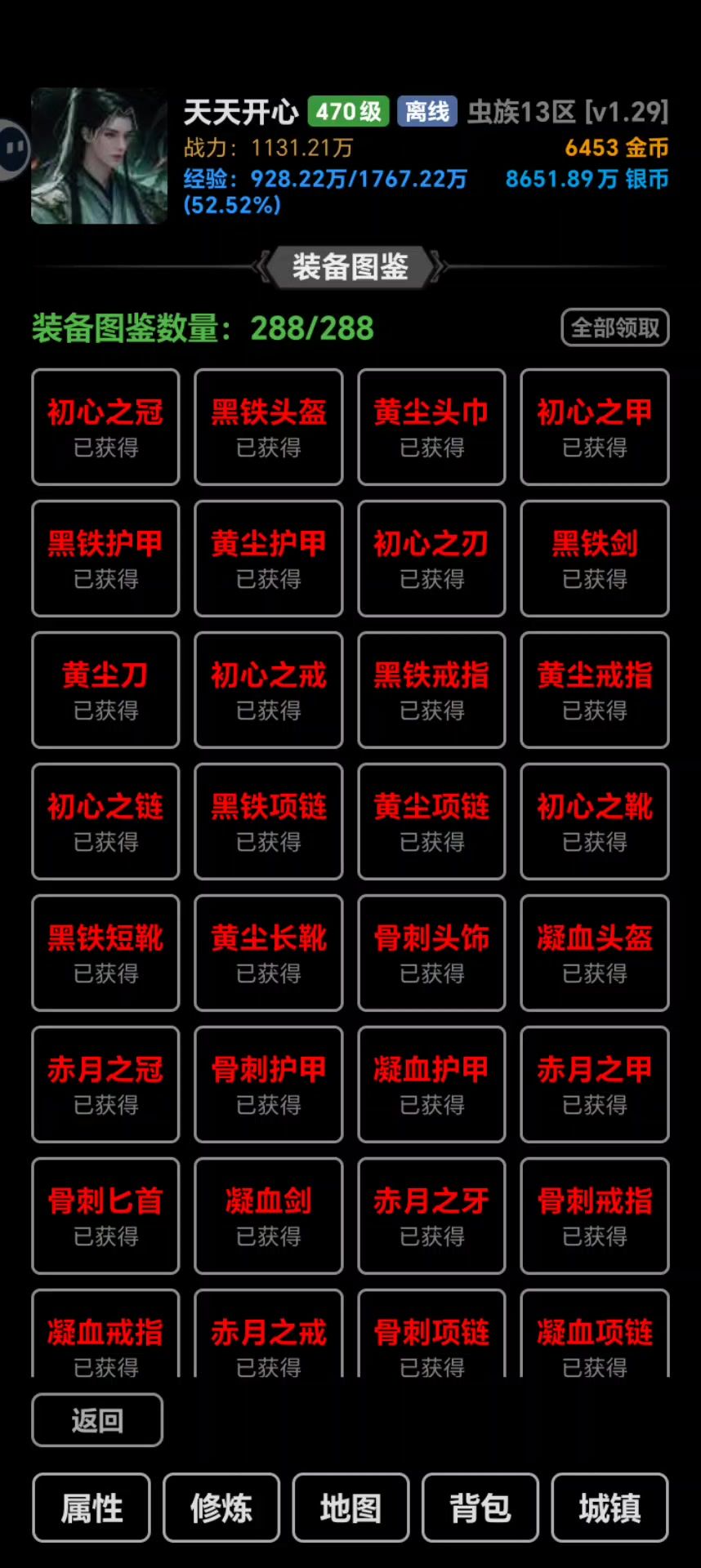Image resolution: width=701 pixels, height=1568 pixels.
Task: Switch to the 属性 tab
Action: tap(92, 1508)
